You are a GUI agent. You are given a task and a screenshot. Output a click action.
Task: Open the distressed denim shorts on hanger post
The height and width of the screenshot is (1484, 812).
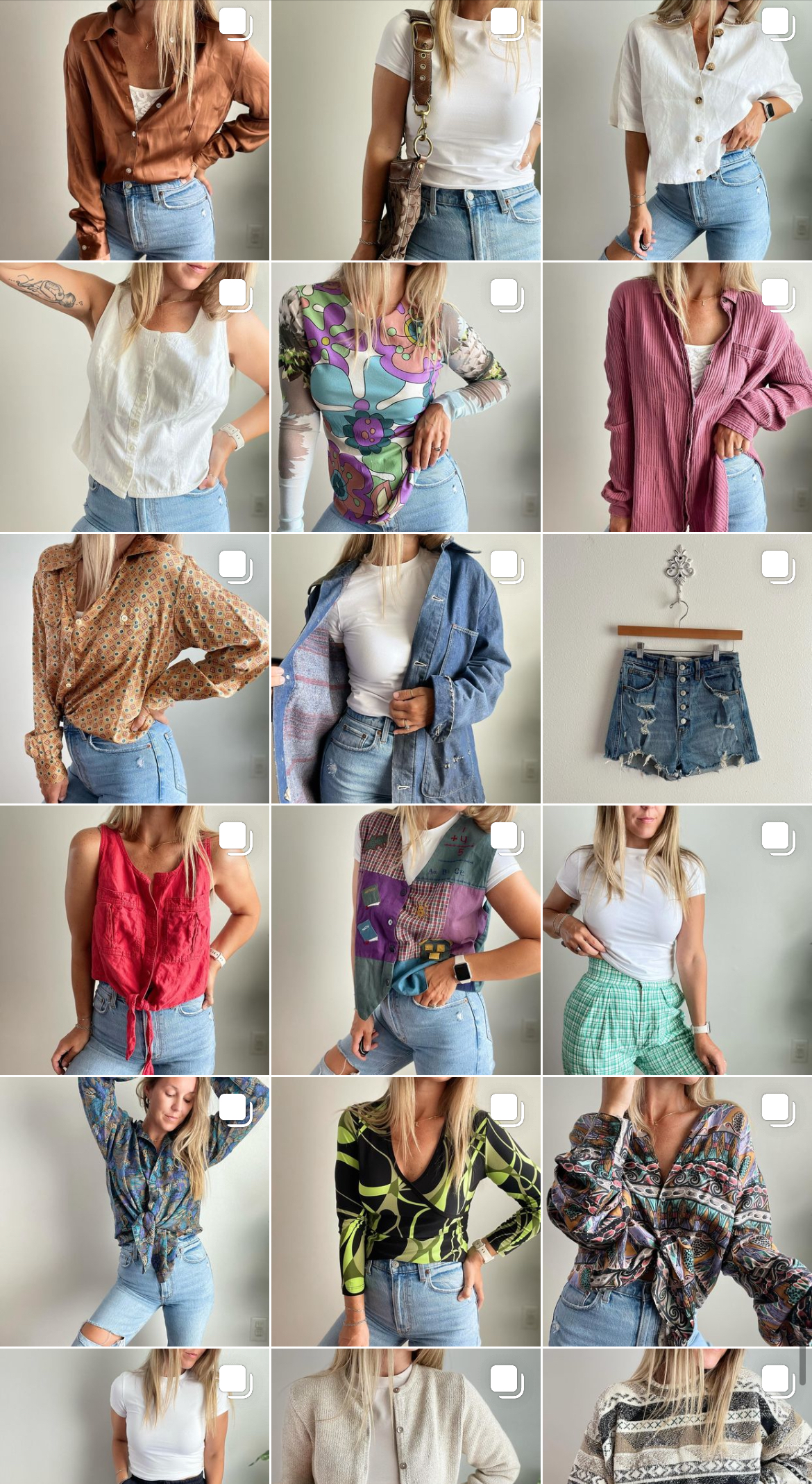click(x=677, y=669)
